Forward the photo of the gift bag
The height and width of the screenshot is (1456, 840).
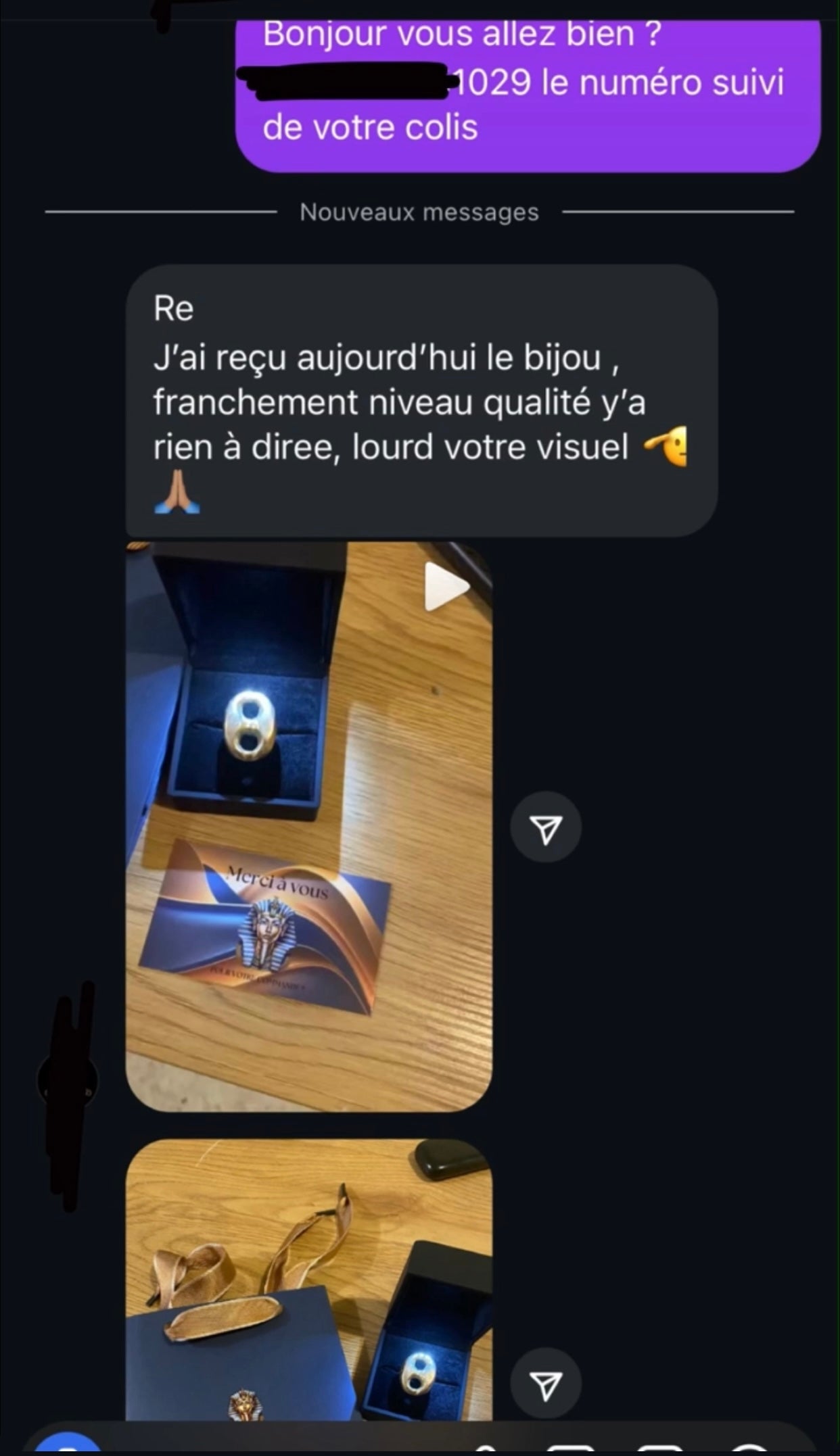click(x=545, y=1383)
